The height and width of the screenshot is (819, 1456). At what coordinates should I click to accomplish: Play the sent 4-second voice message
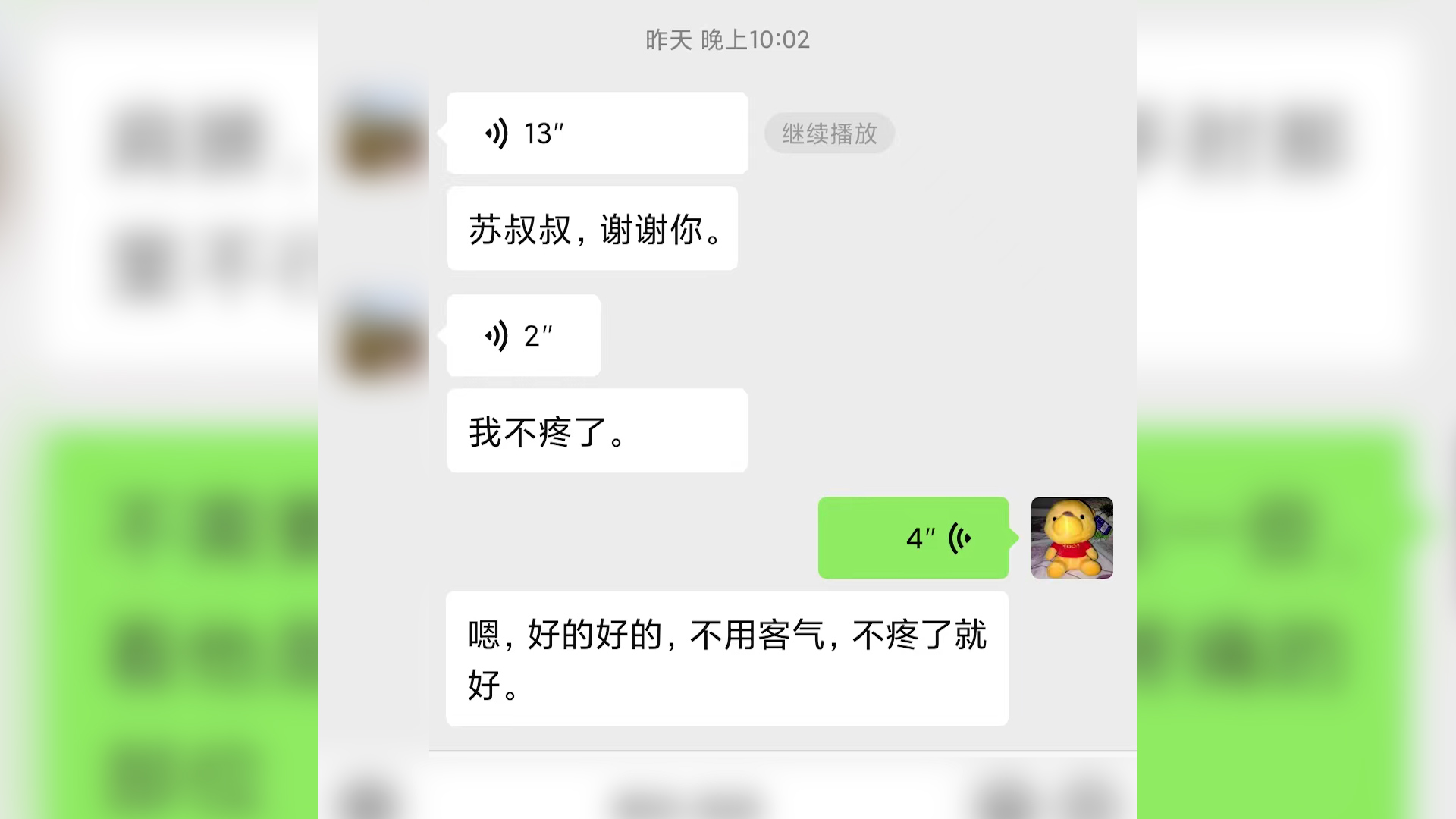913,538
